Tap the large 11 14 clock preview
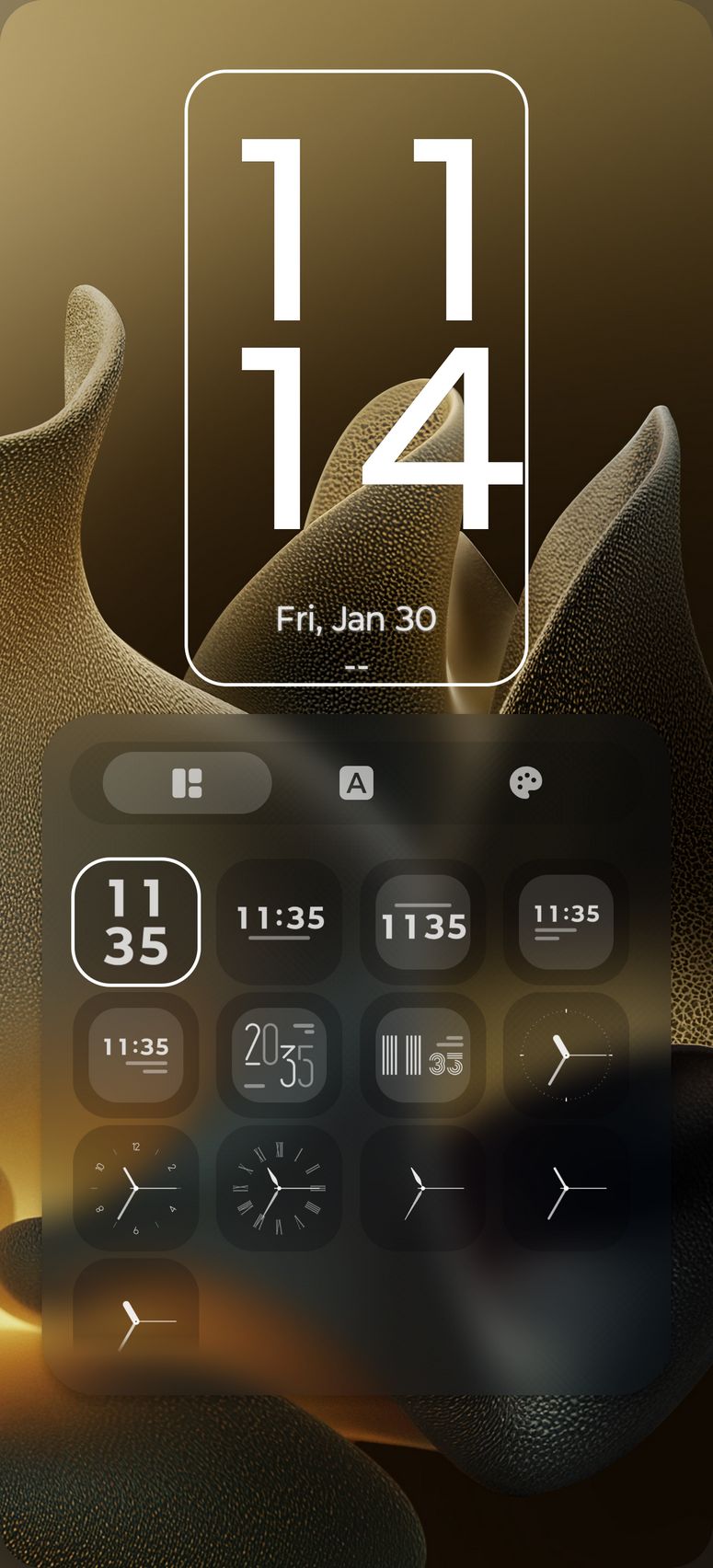The image size is (713, 1568). [x=356, y=377]
